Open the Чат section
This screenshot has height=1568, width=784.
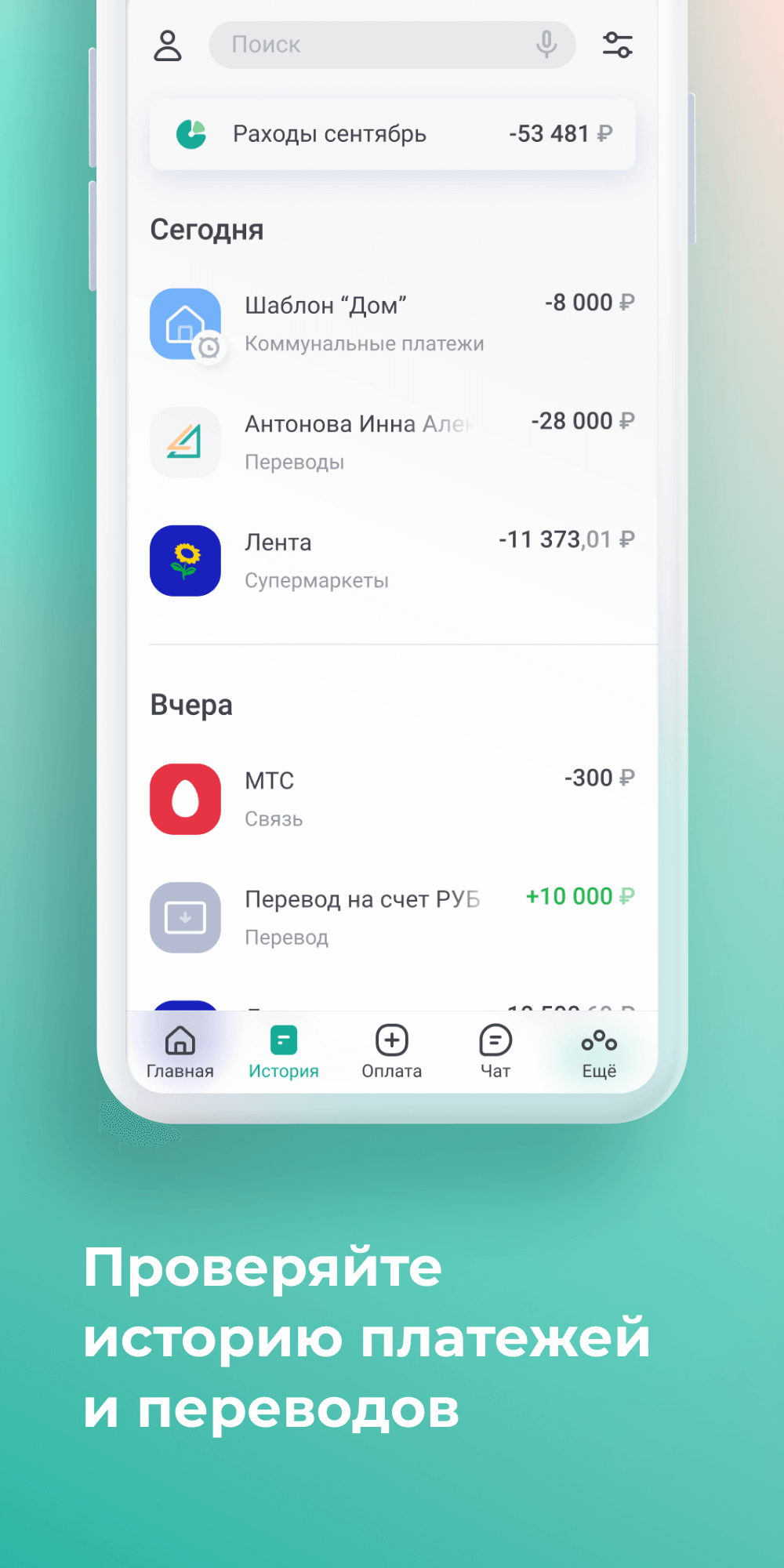pyautogui.click(x=495, y=1051)
